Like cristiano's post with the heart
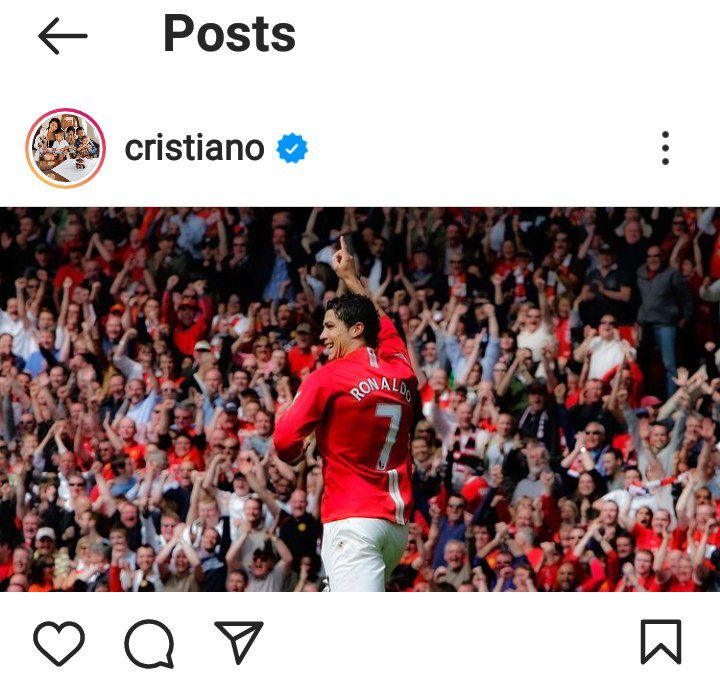Screen dimensions: 720x690 59,643
